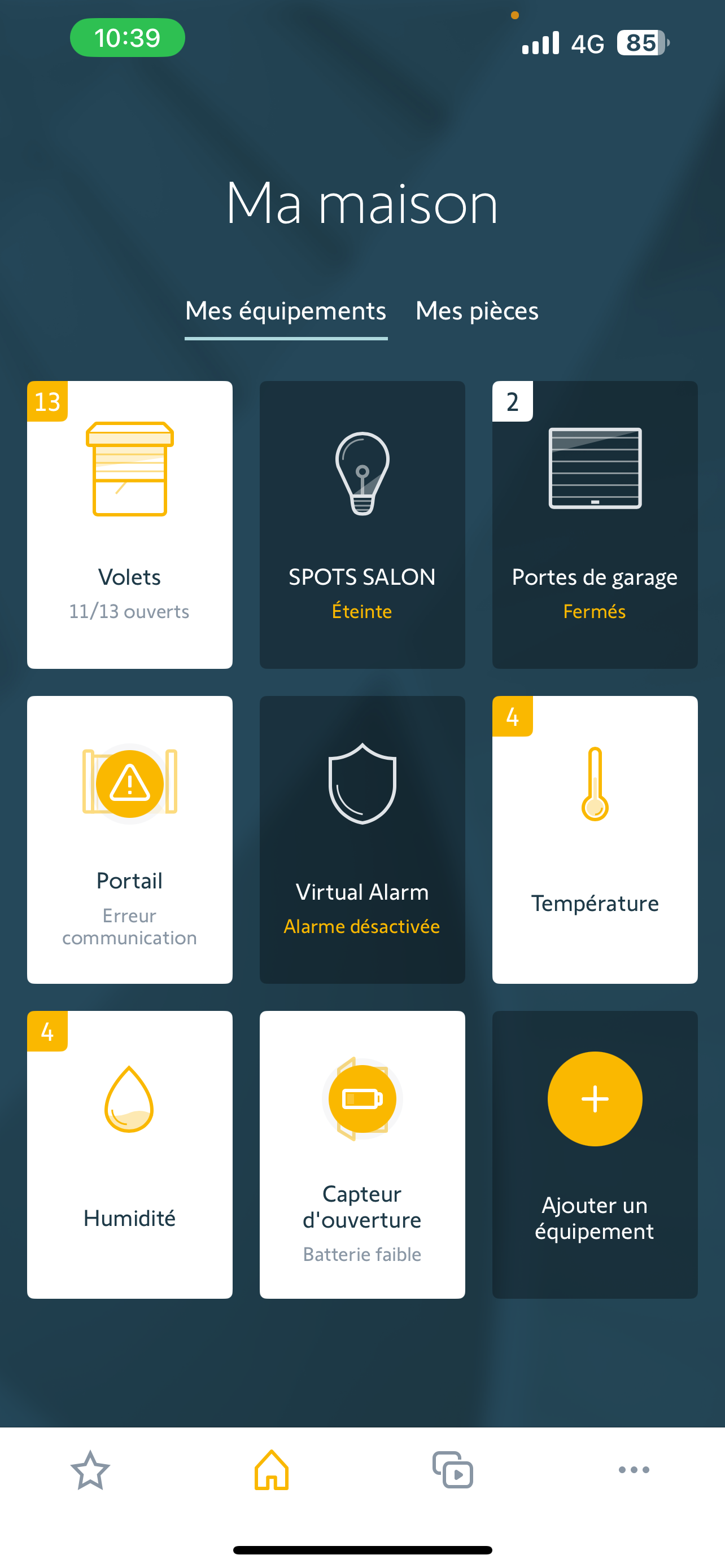Image resolution: width=725 pixels, height=1568 pixels.
Task: Open the scenarios play tab
Action: [452, 1469]
